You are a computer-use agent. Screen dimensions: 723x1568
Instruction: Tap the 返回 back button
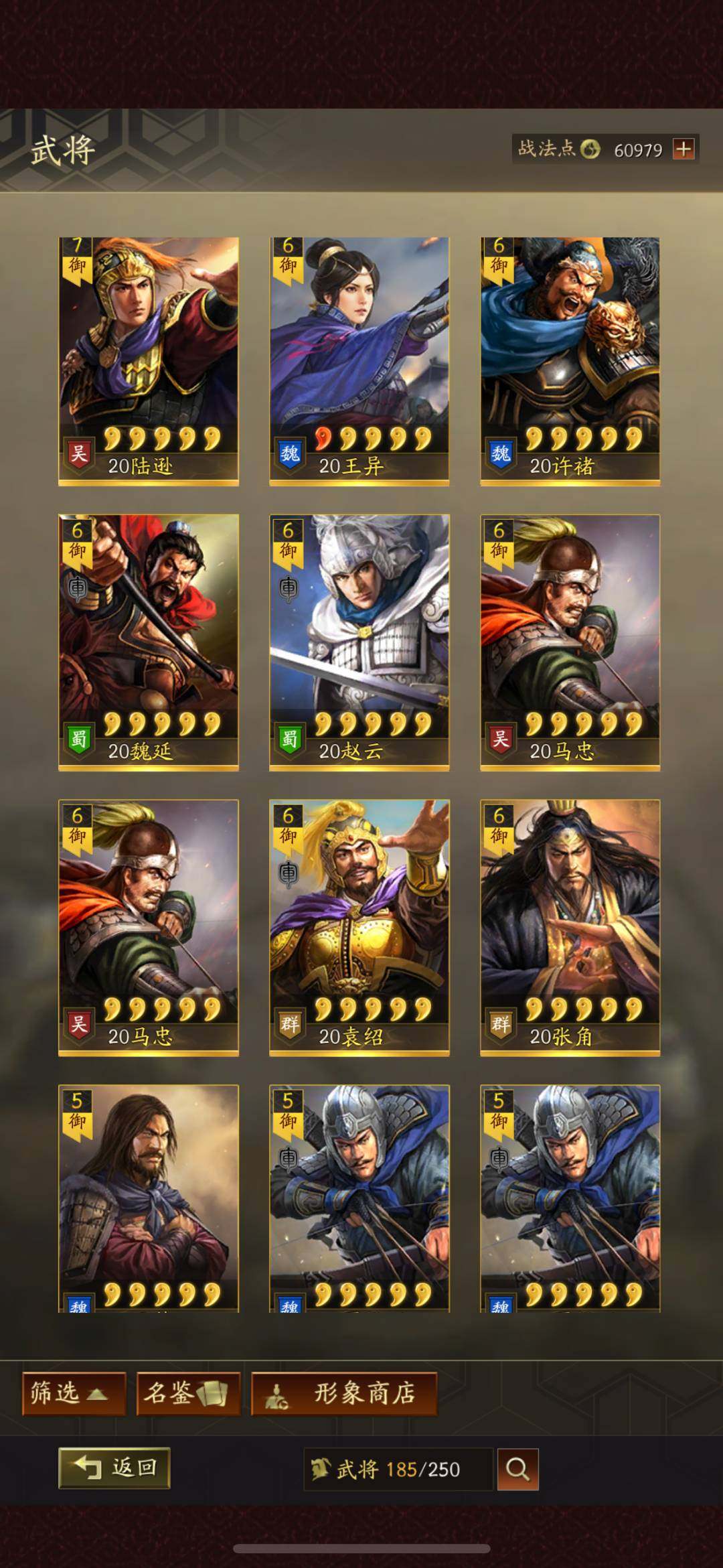click(x=114, y=1468)
